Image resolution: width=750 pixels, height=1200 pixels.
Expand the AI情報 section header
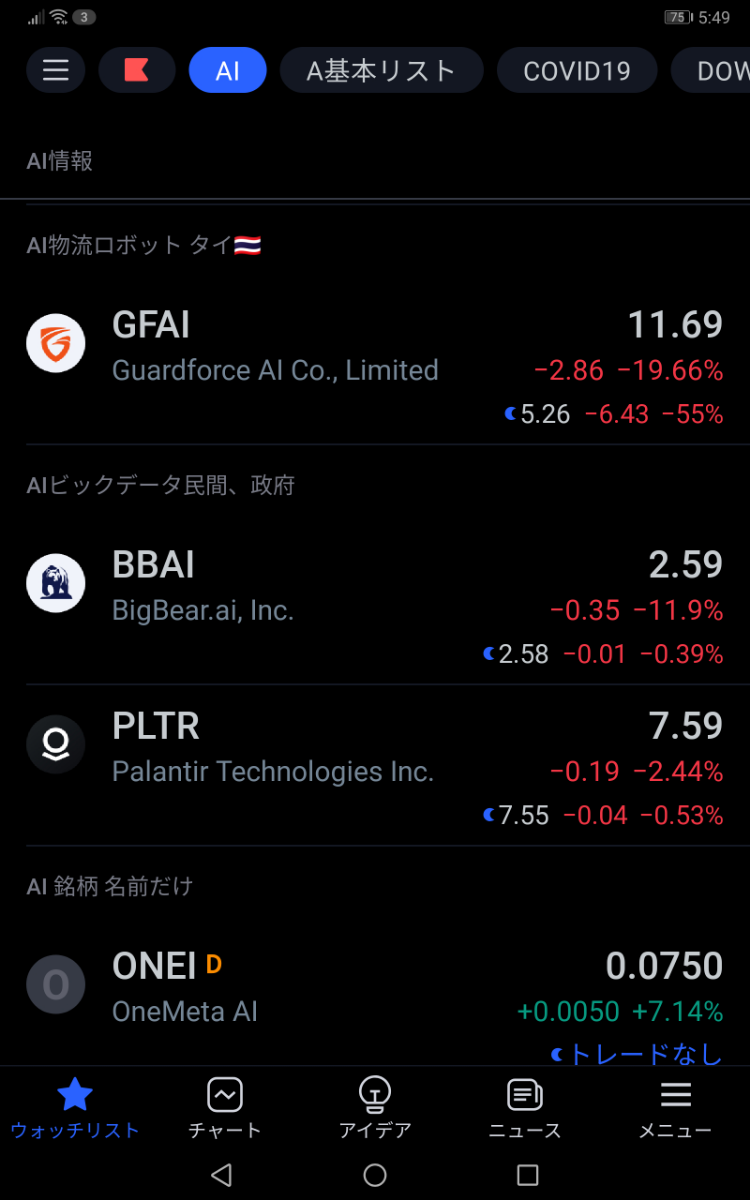coord(60,161)
